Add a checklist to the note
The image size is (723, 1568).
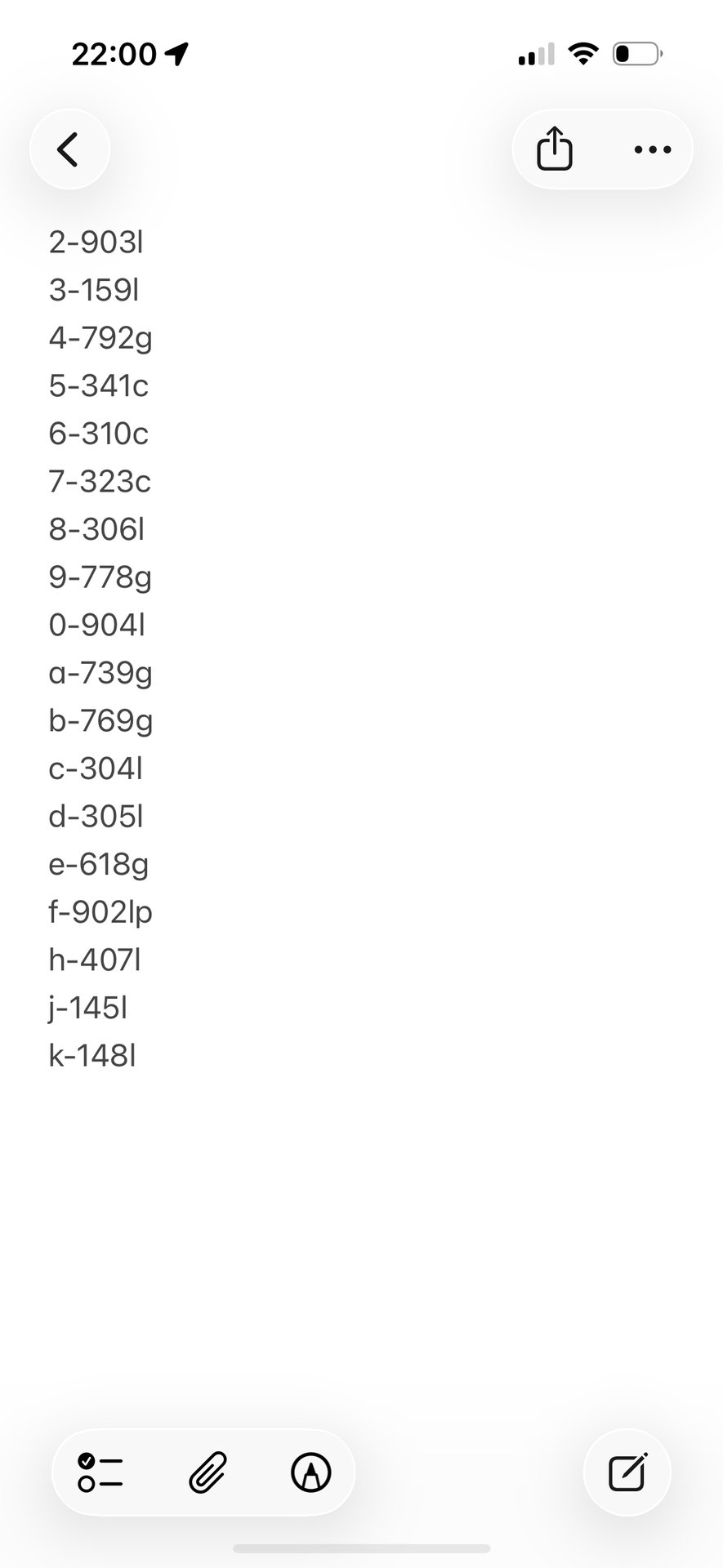pos(100,1472)
